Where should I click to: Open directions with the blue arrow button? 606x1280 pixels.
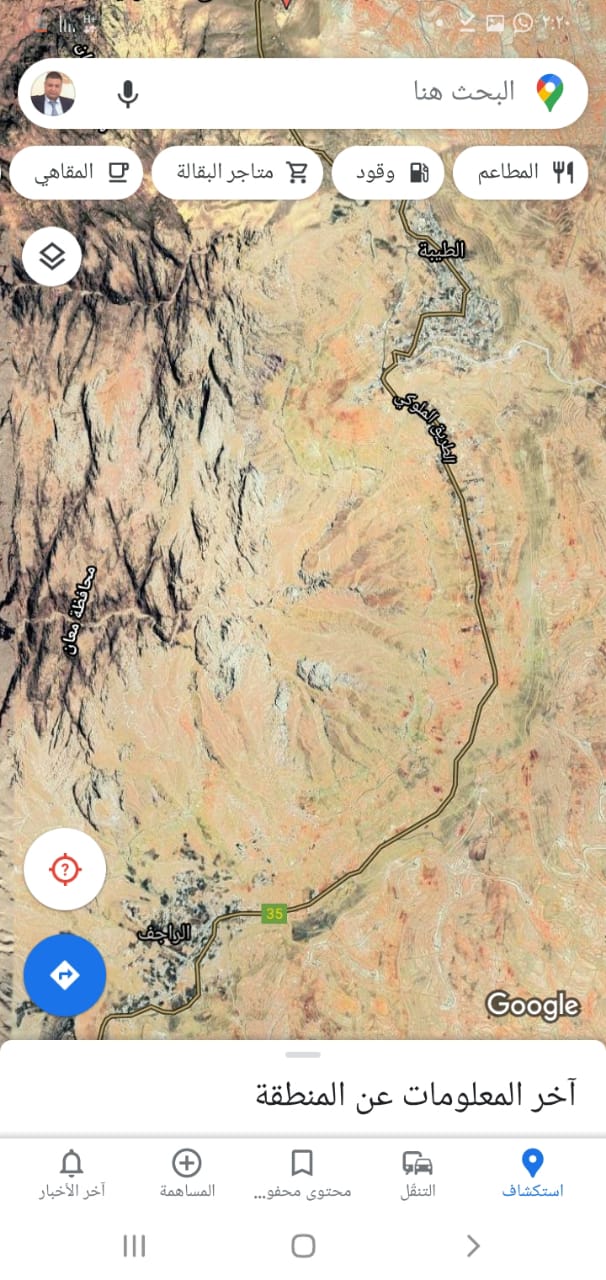coord(65,975)
